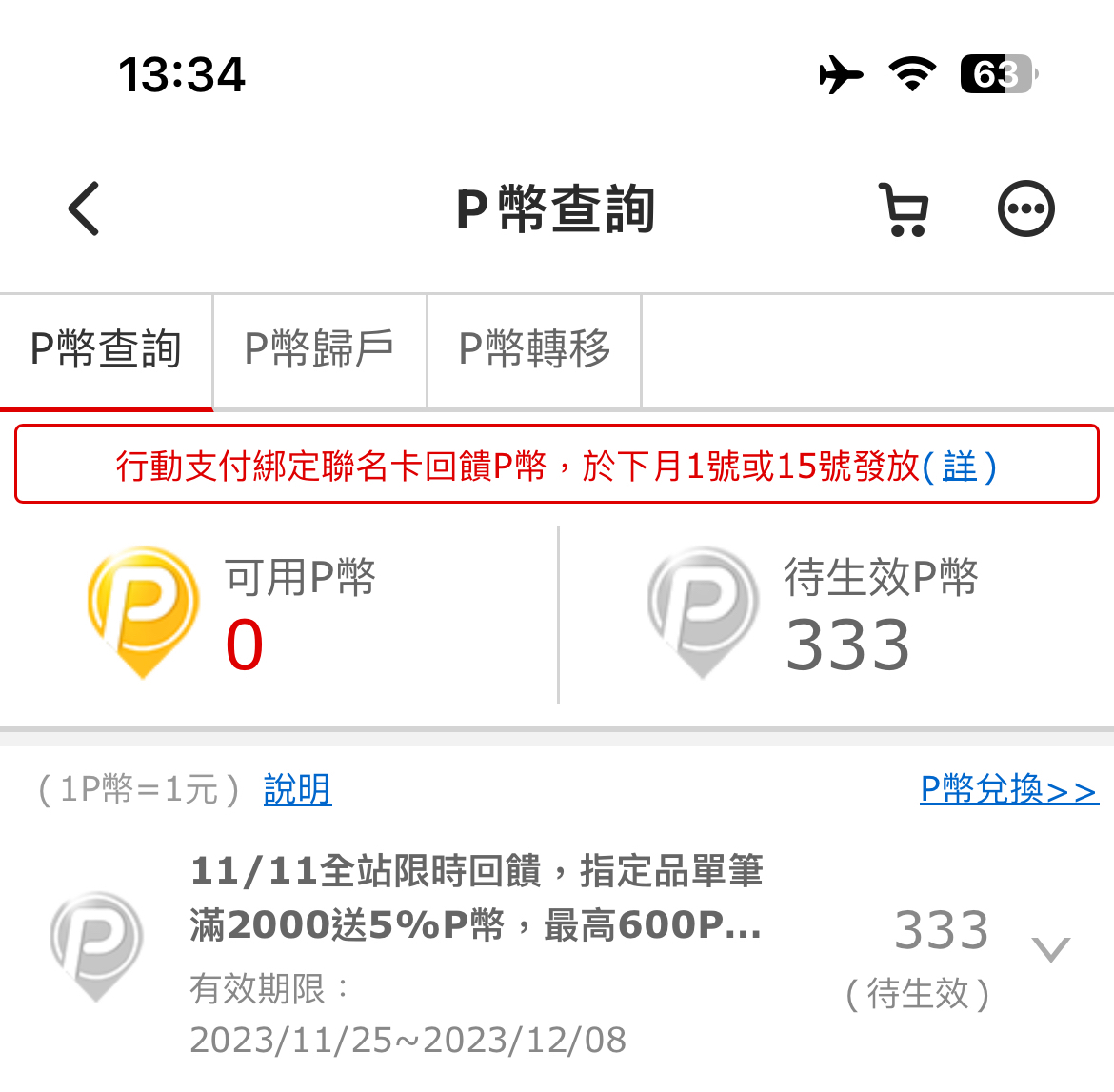Viewport: 1114px width, 1092px height.
Task: Tap the 詳 link in the red notice
Action: [x=960, y=467]
